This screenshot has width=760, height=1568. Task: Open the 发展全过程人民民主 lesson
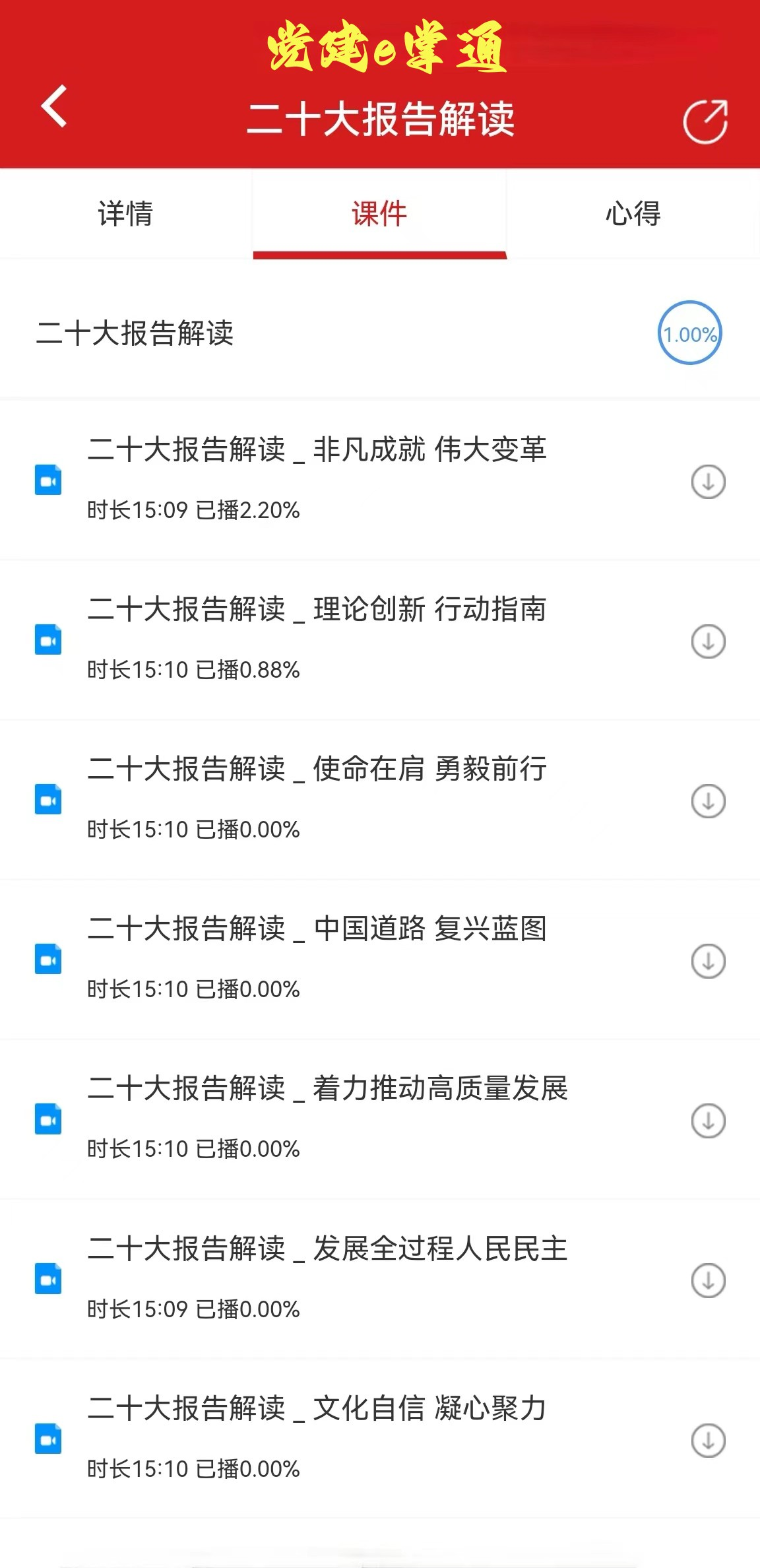click(380, 1279)
